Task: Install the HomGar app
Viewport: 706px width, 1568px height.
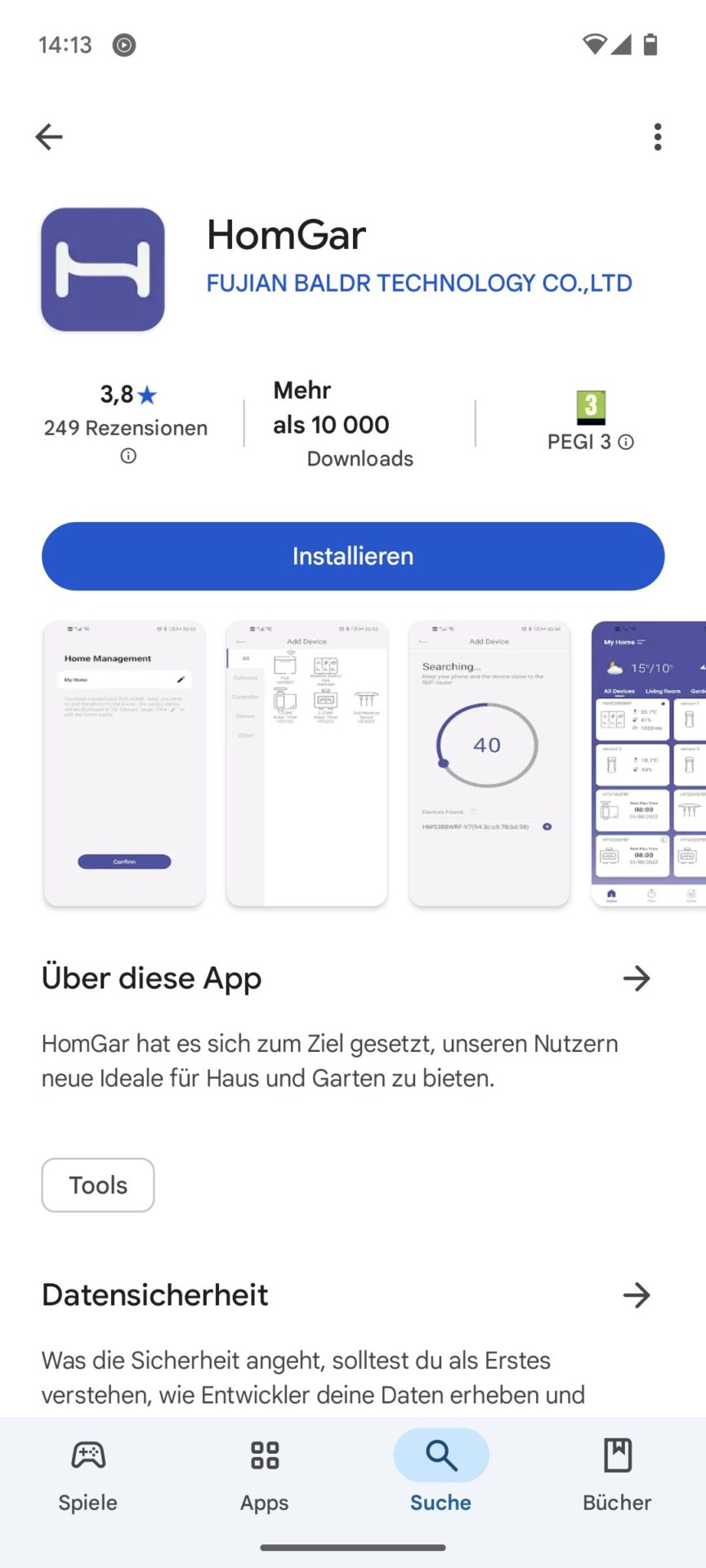Action: (353, 556)
